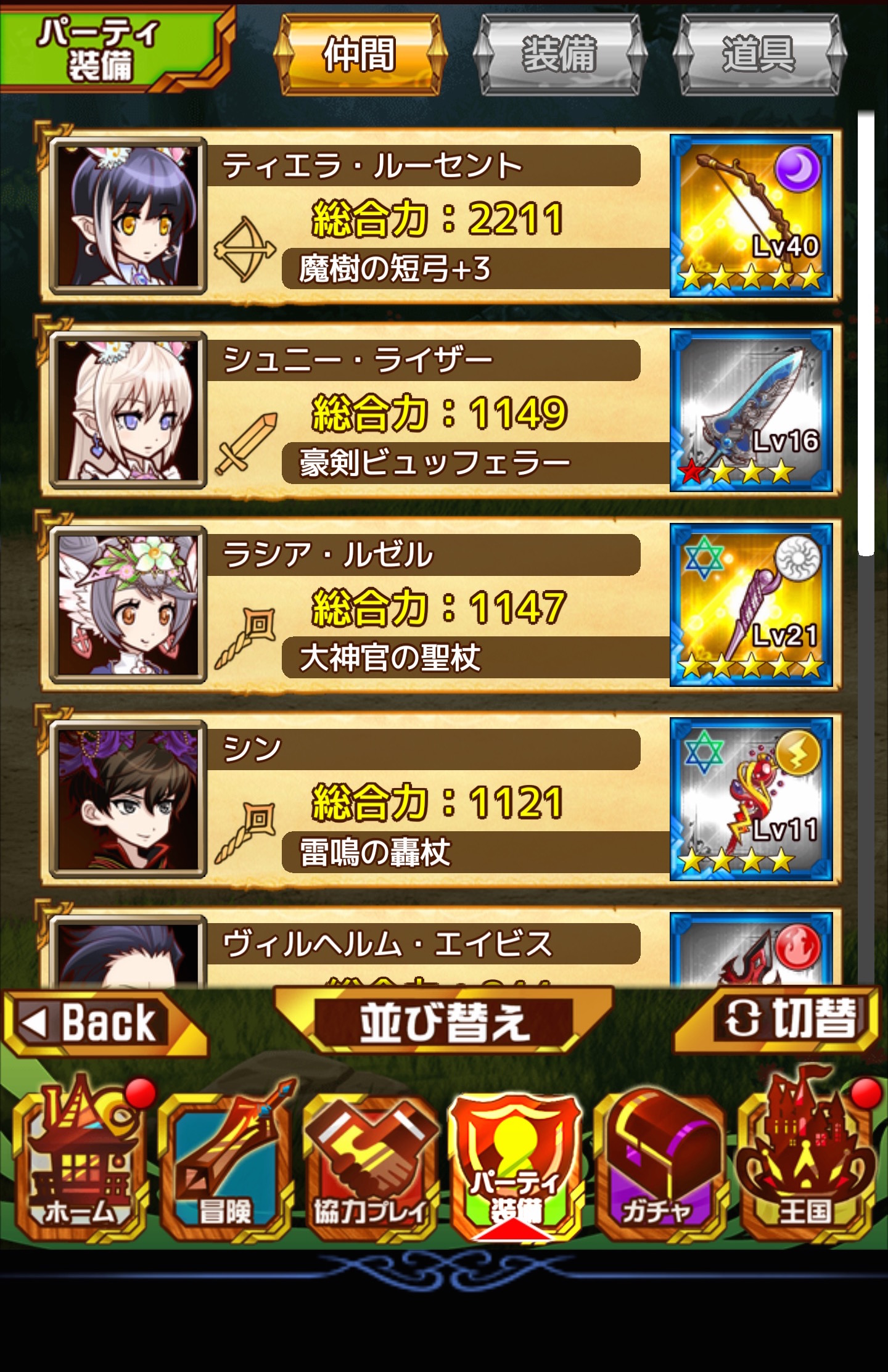Open the 道具 tab

tap(759, 55)
